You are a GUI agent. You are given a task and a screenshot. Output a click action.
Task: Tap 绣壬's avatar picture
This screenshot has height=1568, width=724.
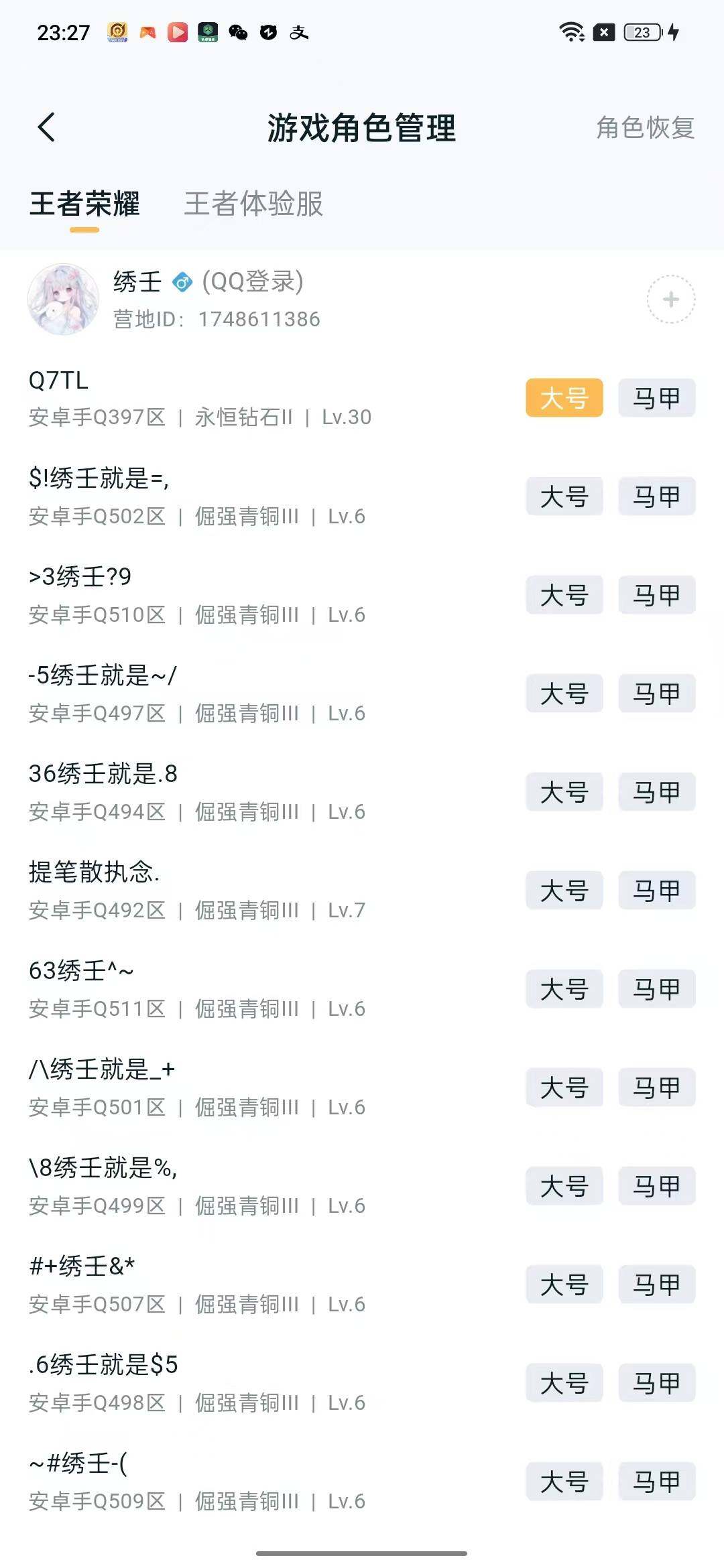click(64, 298)
